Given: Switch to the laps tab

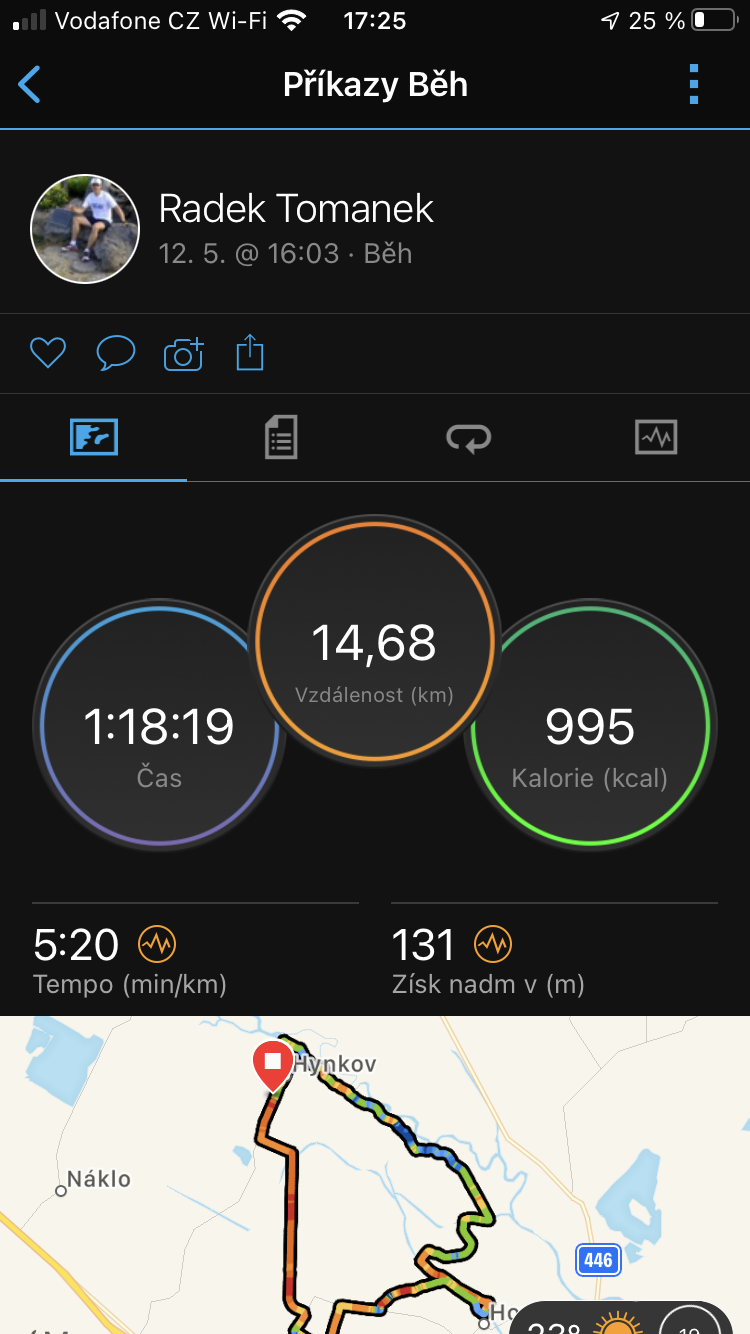Looking at the screenshot, I should [468, 438].
